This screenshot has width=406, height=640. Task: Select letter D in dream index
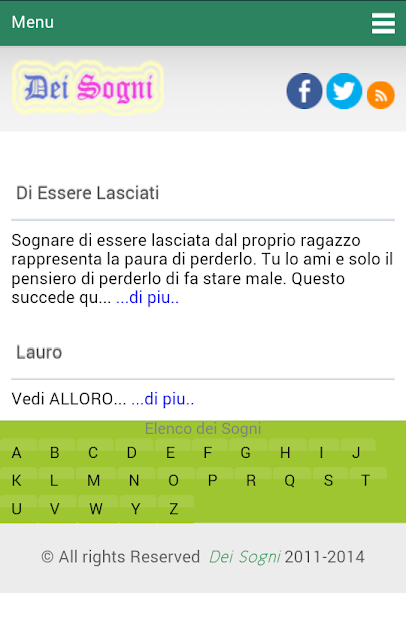tap(131, 452)
